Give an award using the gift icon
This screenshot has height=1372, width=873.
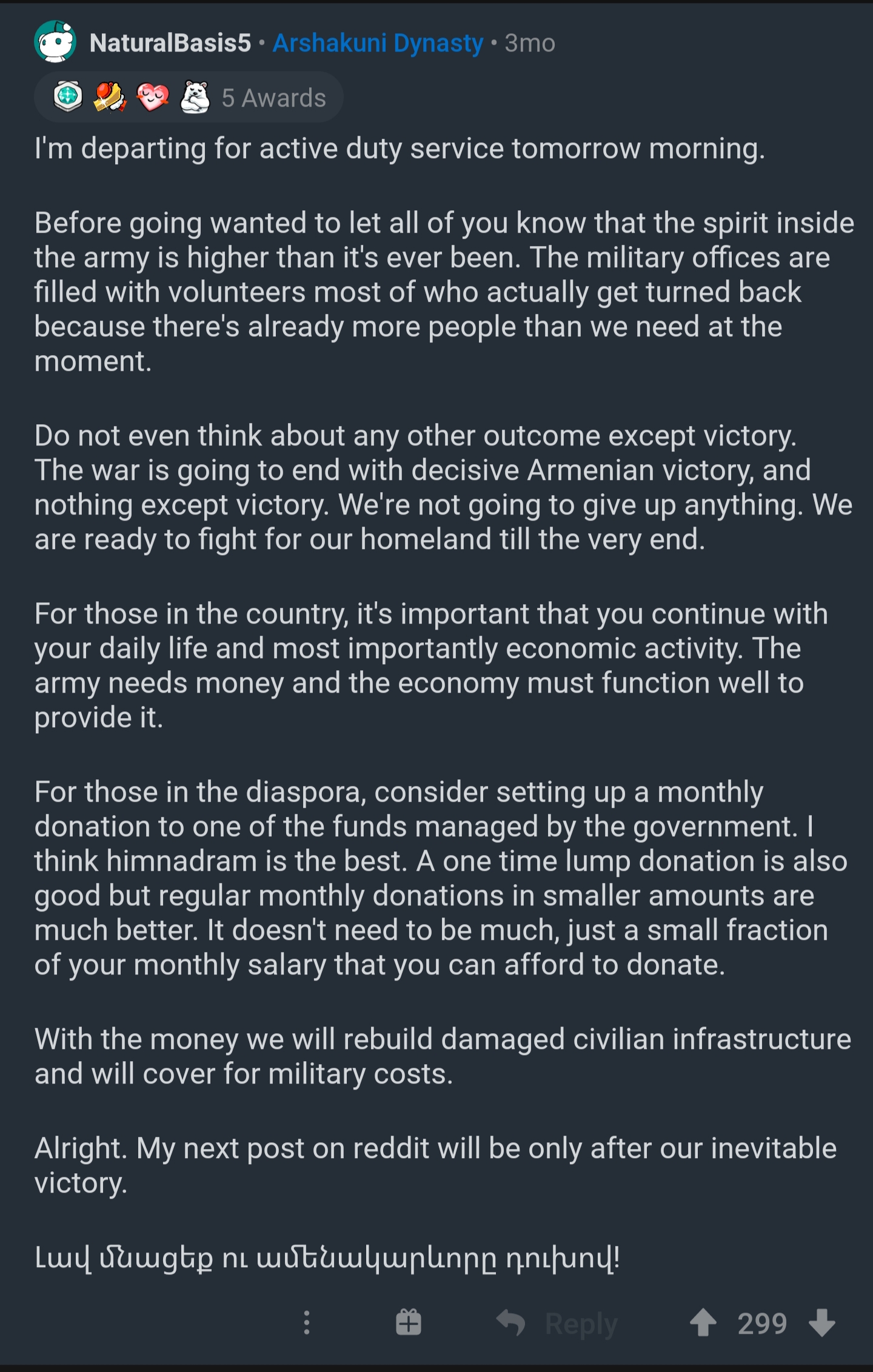click(409, 1322)
